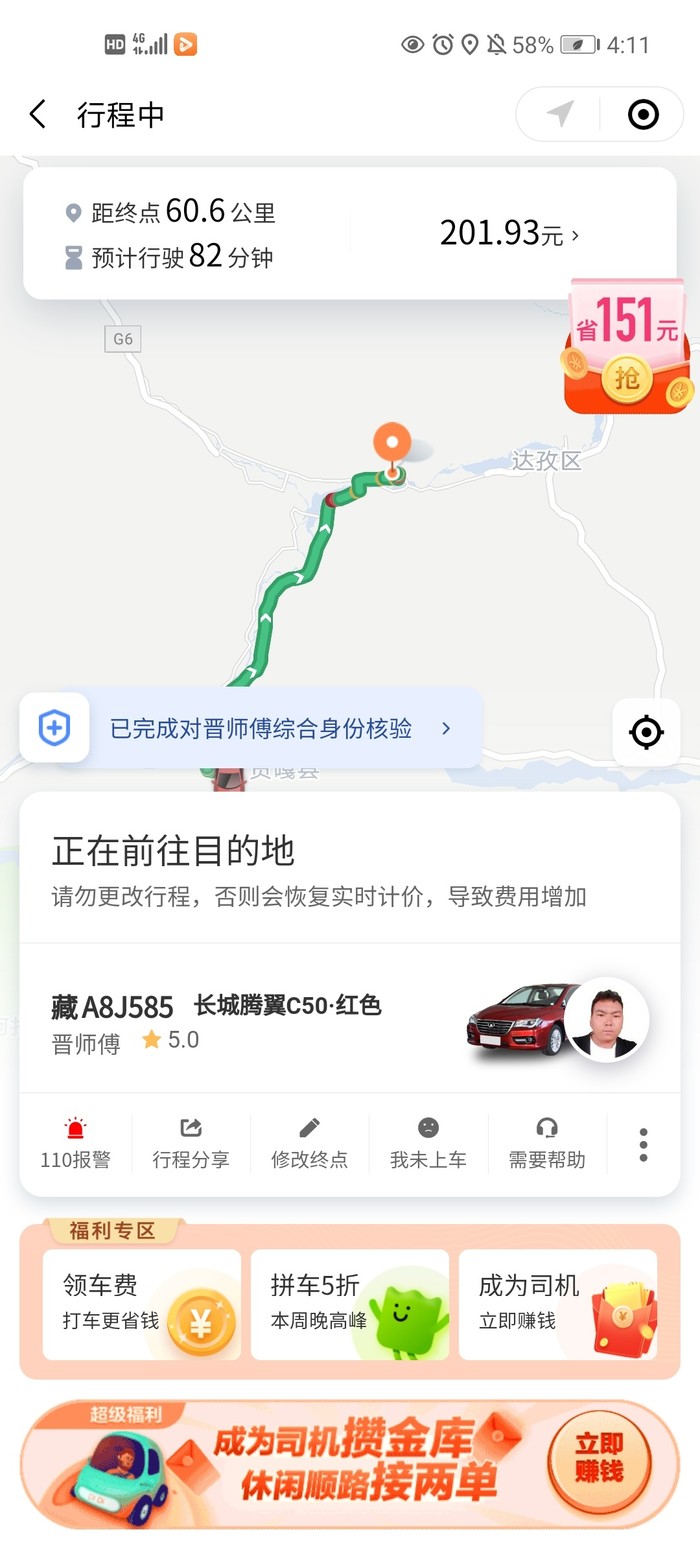View driver 晋师傅's profile photo
Image resolution: width=700 pixels, height=1556 pixels.
606,1020
